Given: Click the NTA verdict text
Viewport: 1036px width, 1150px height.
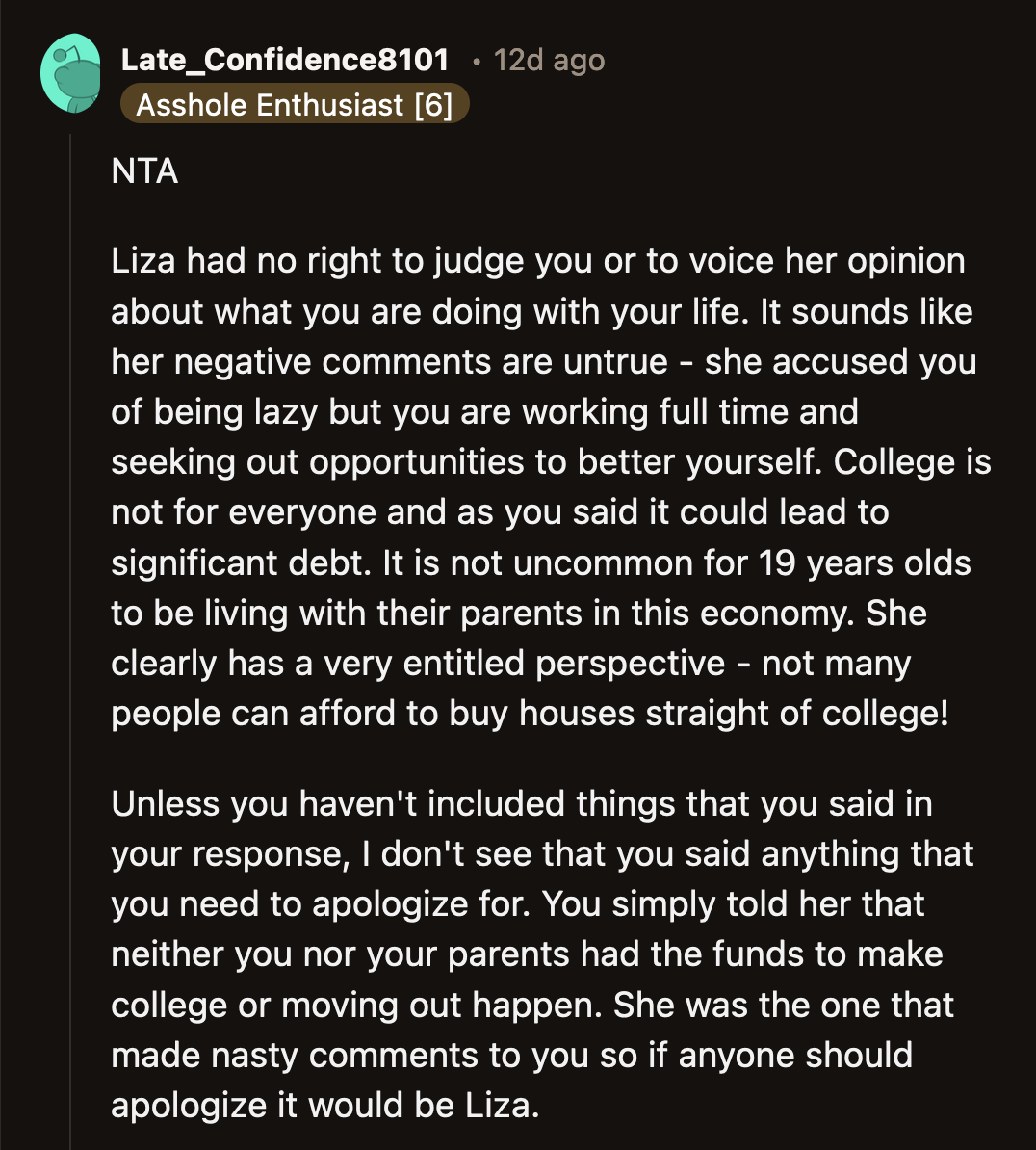Looking at the screenshot, I should (x=144, y=171).
